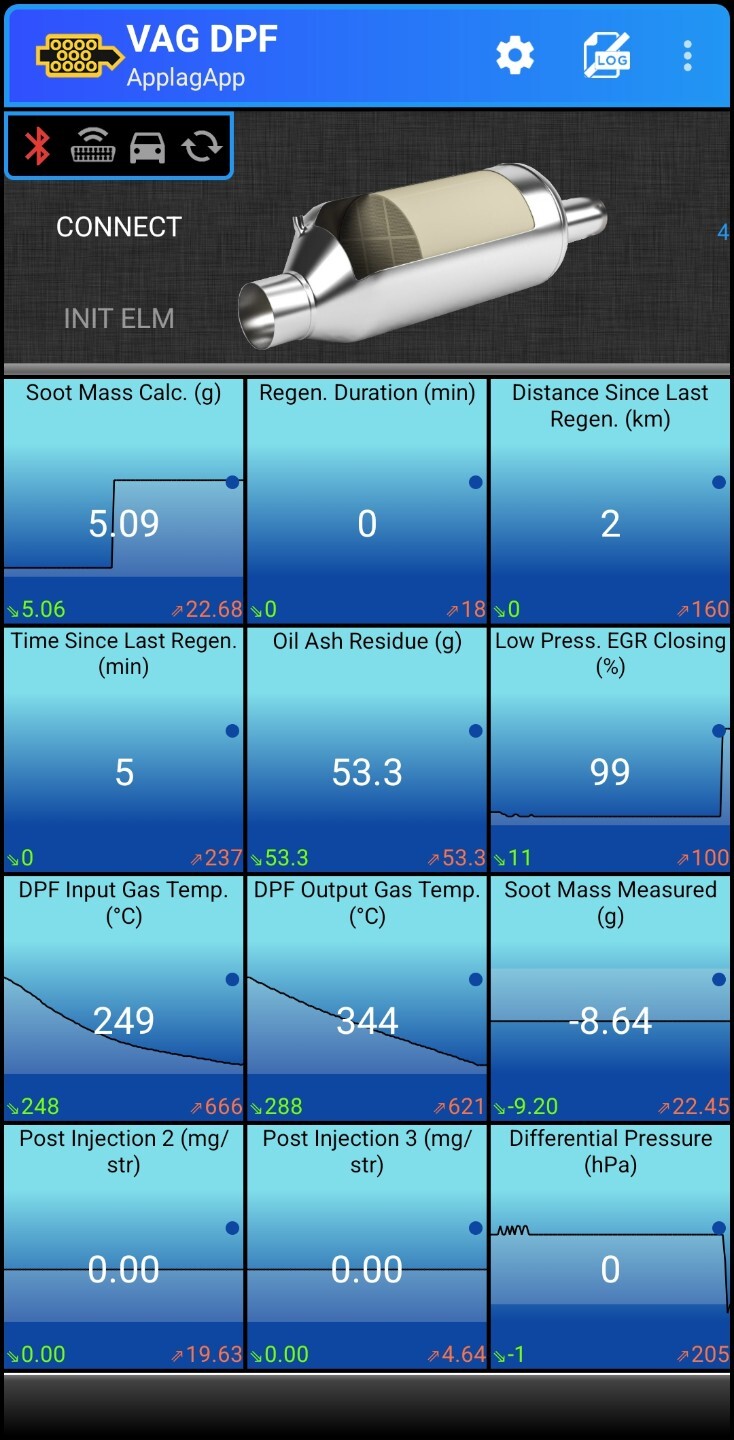Select Low Press. EGR Closing gauge
Image resolution: width=734 pixels, height=1440 pixels.
tap(610, 749)
